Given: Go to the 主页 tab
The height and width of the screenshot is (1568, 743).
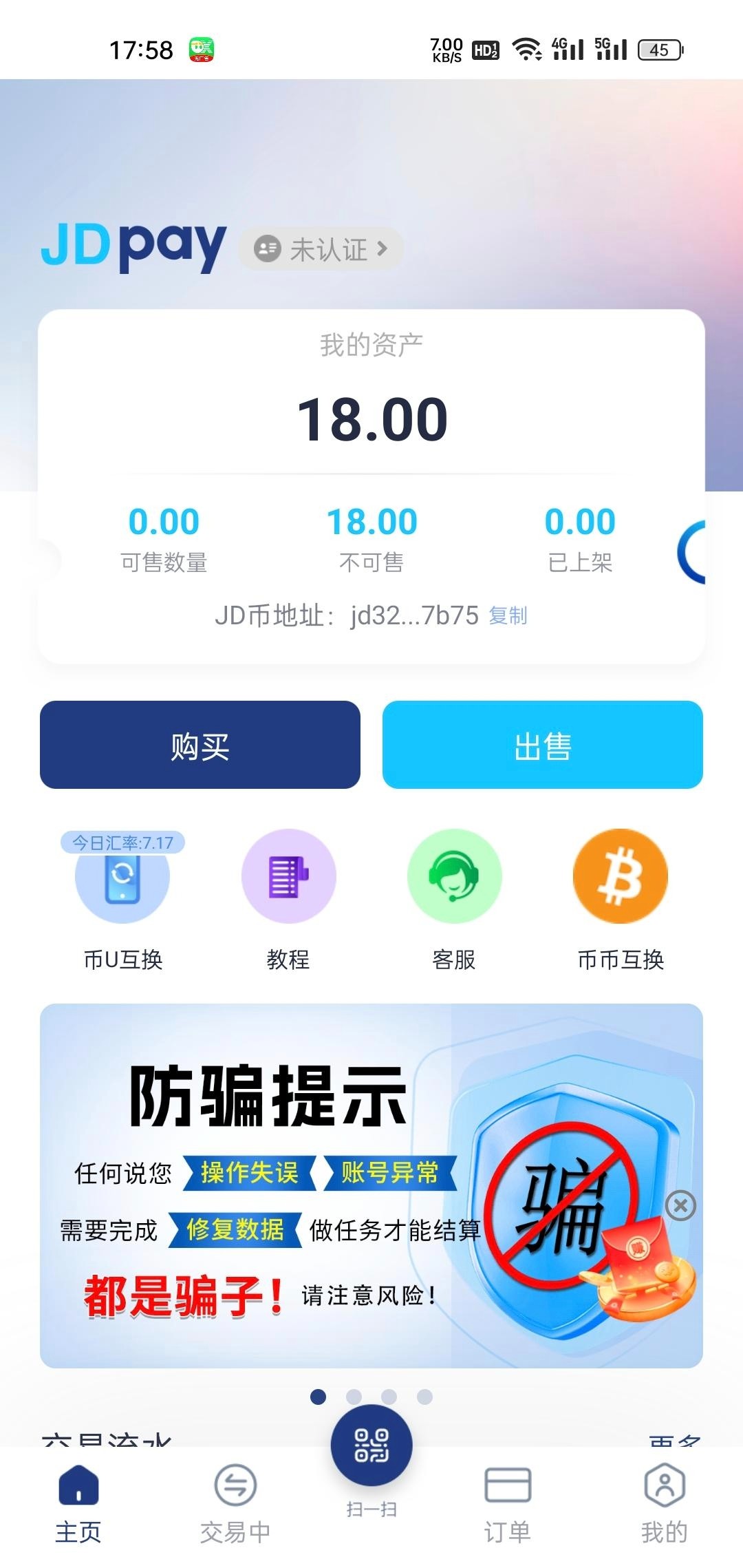Looking at the screenshot, I should point(78,1504).
